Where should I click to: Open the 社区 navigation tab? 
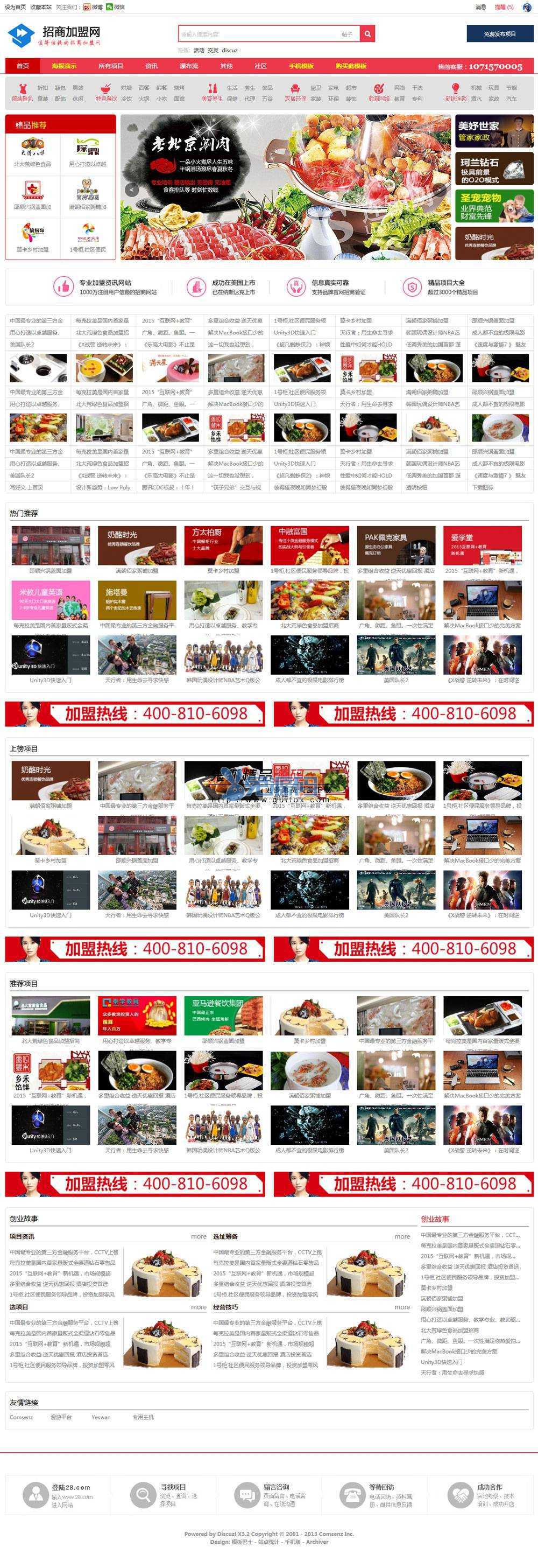[x=261, y=66]
